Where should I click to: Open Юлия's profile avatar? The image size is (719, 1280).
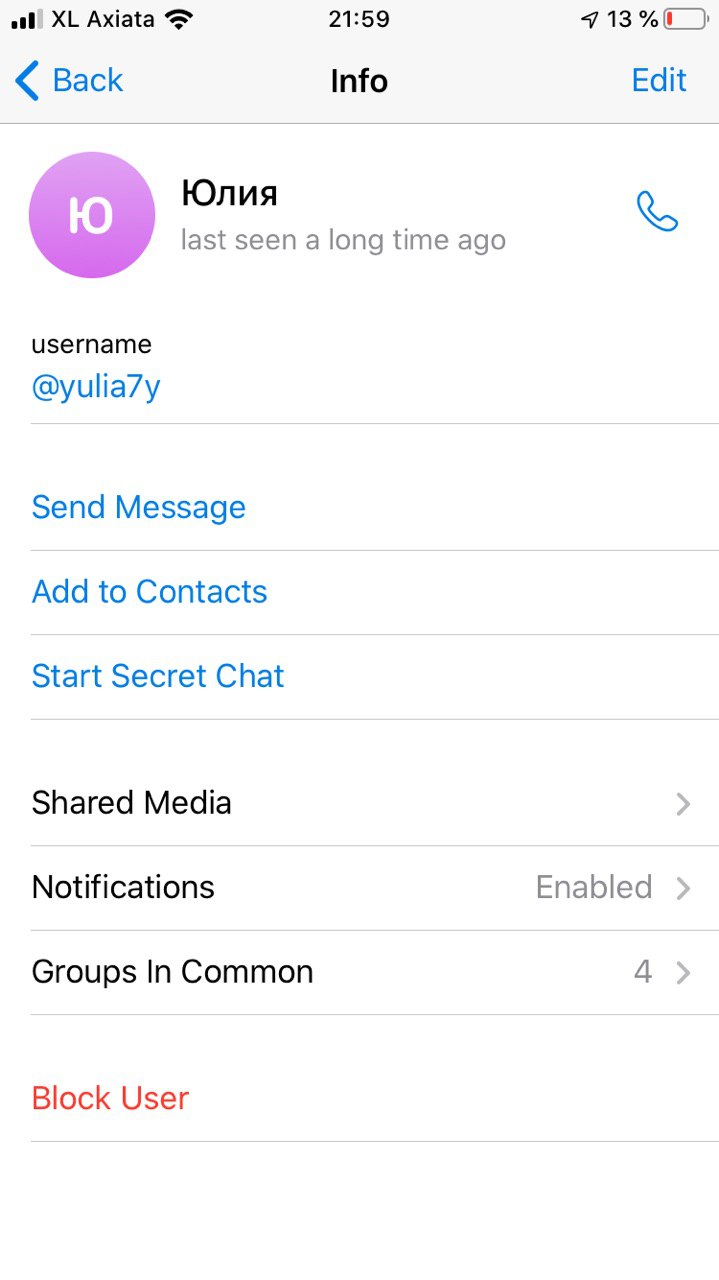[92, 215]
